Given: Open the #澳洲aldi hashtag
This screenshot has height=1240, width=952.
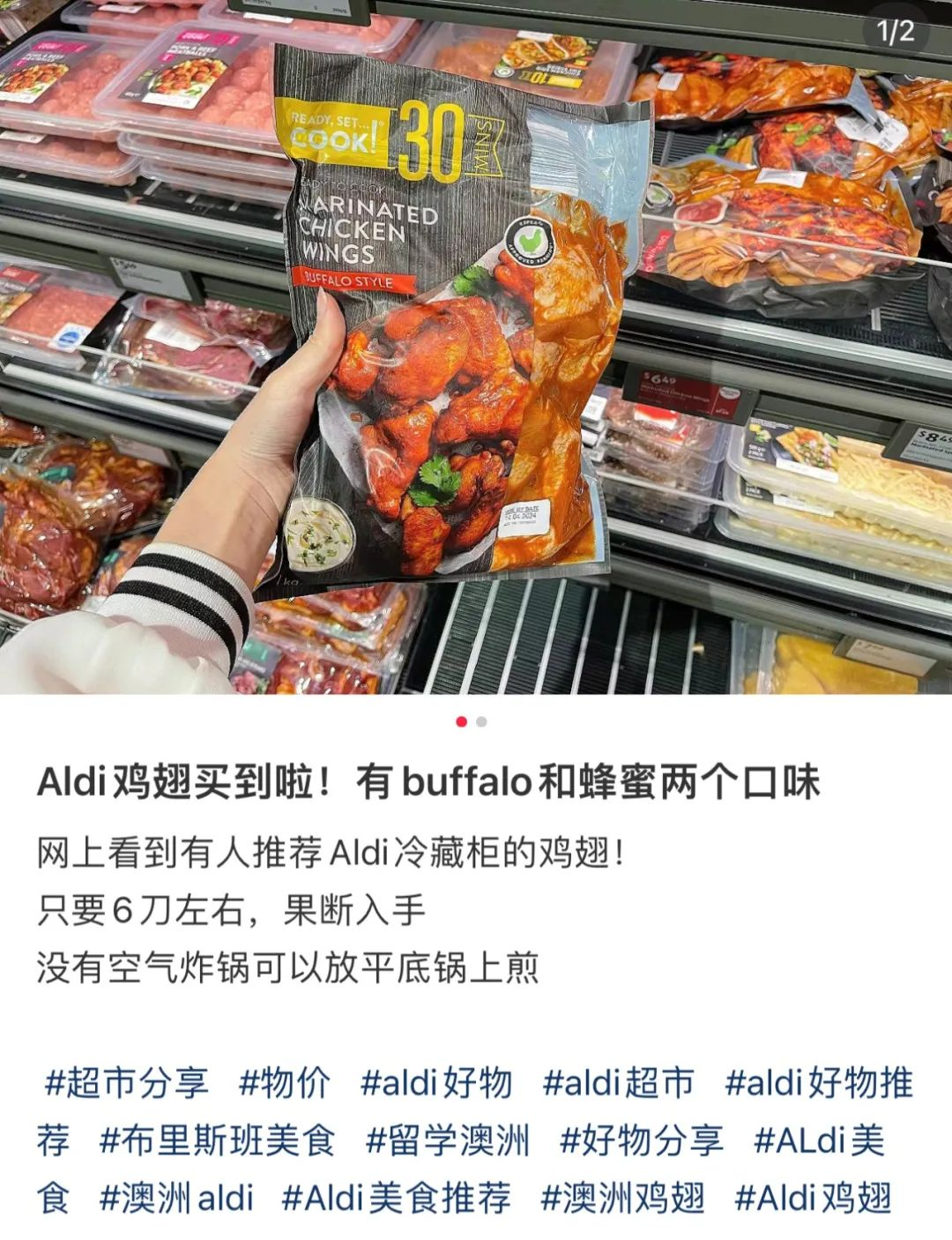Looking at the screenshot, I should pyautogui.click(x=176, y=1198).
